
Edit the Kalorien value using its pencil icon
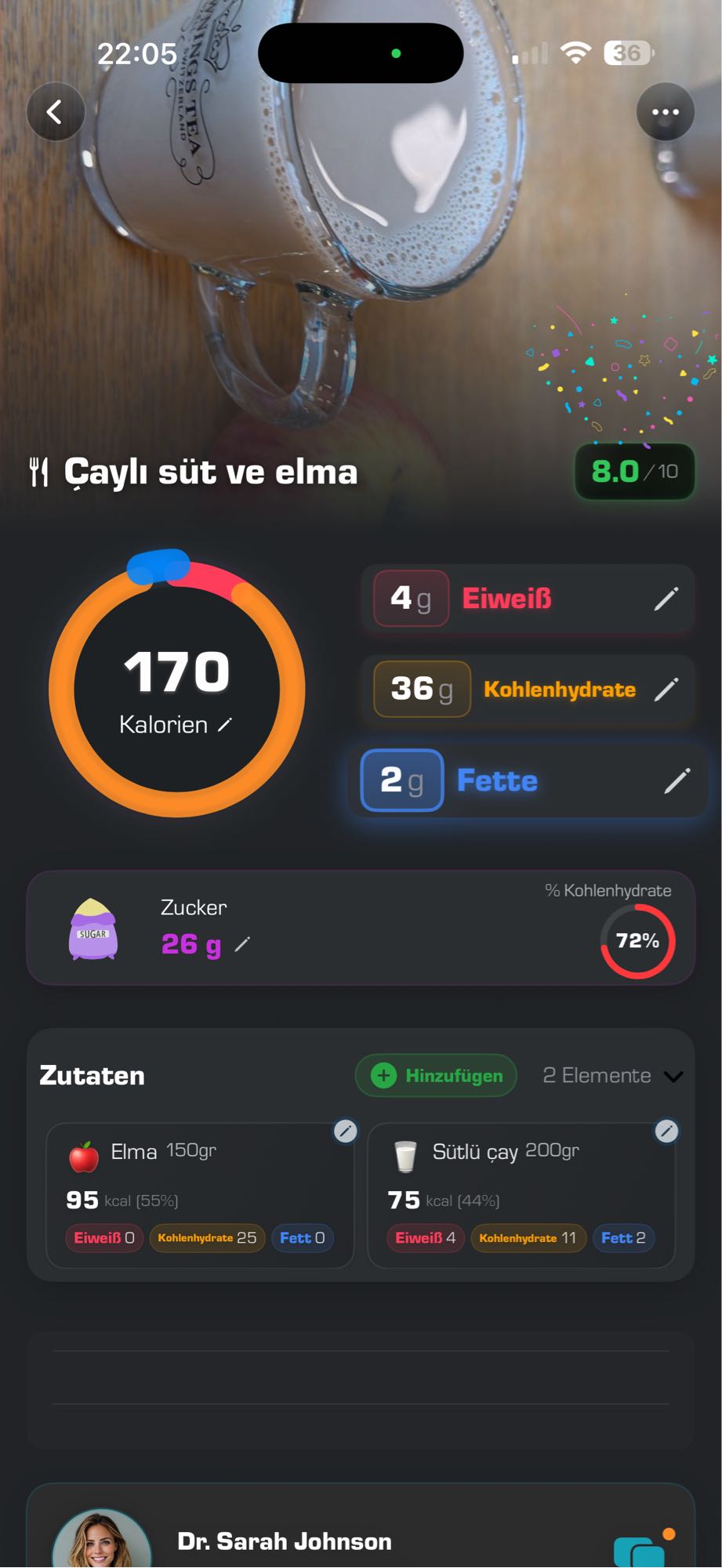pos(226,726)
